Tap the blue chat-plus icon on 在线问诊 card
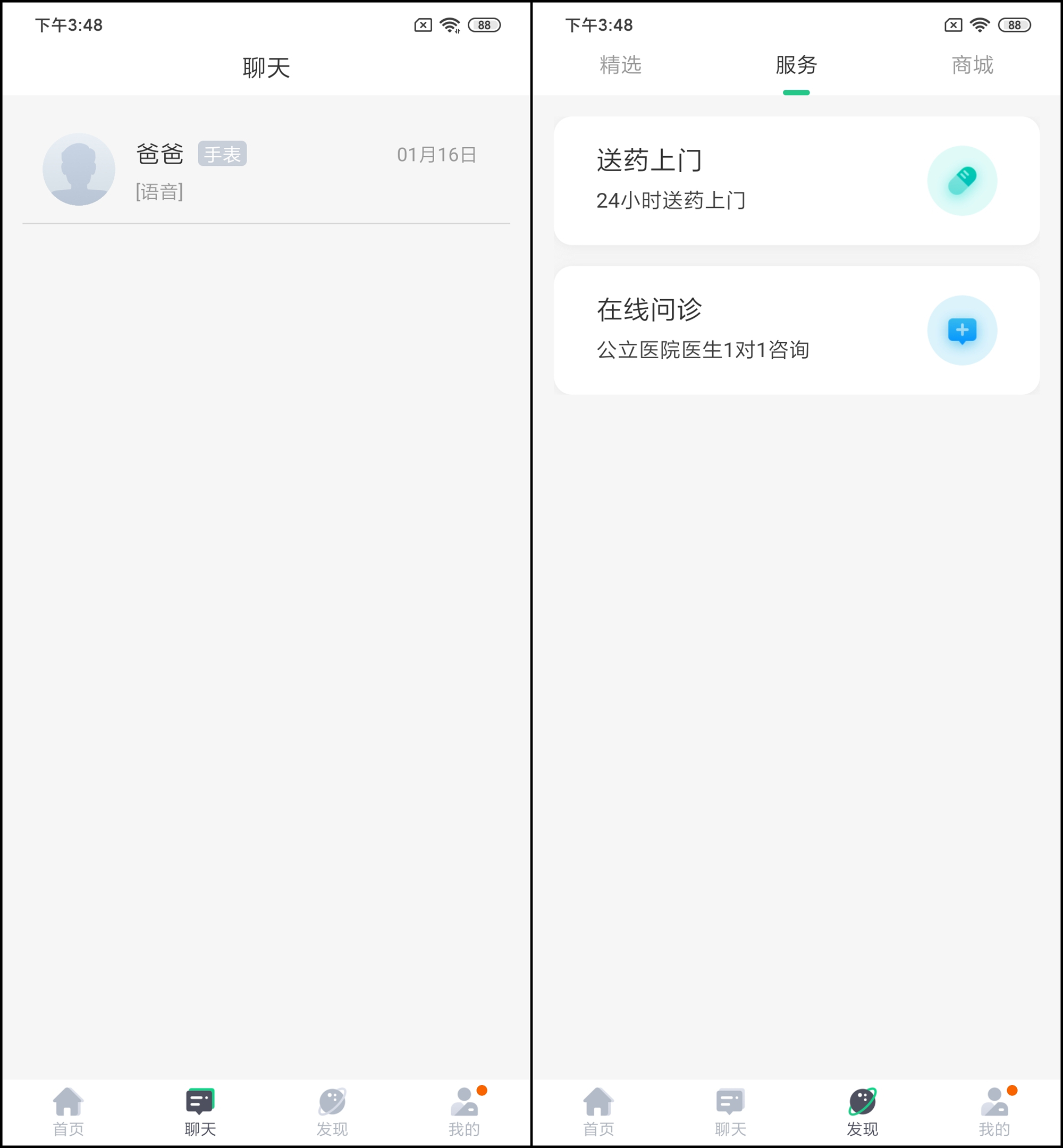Screen dimensions: 1063x1148 click(x=962, y=330)
